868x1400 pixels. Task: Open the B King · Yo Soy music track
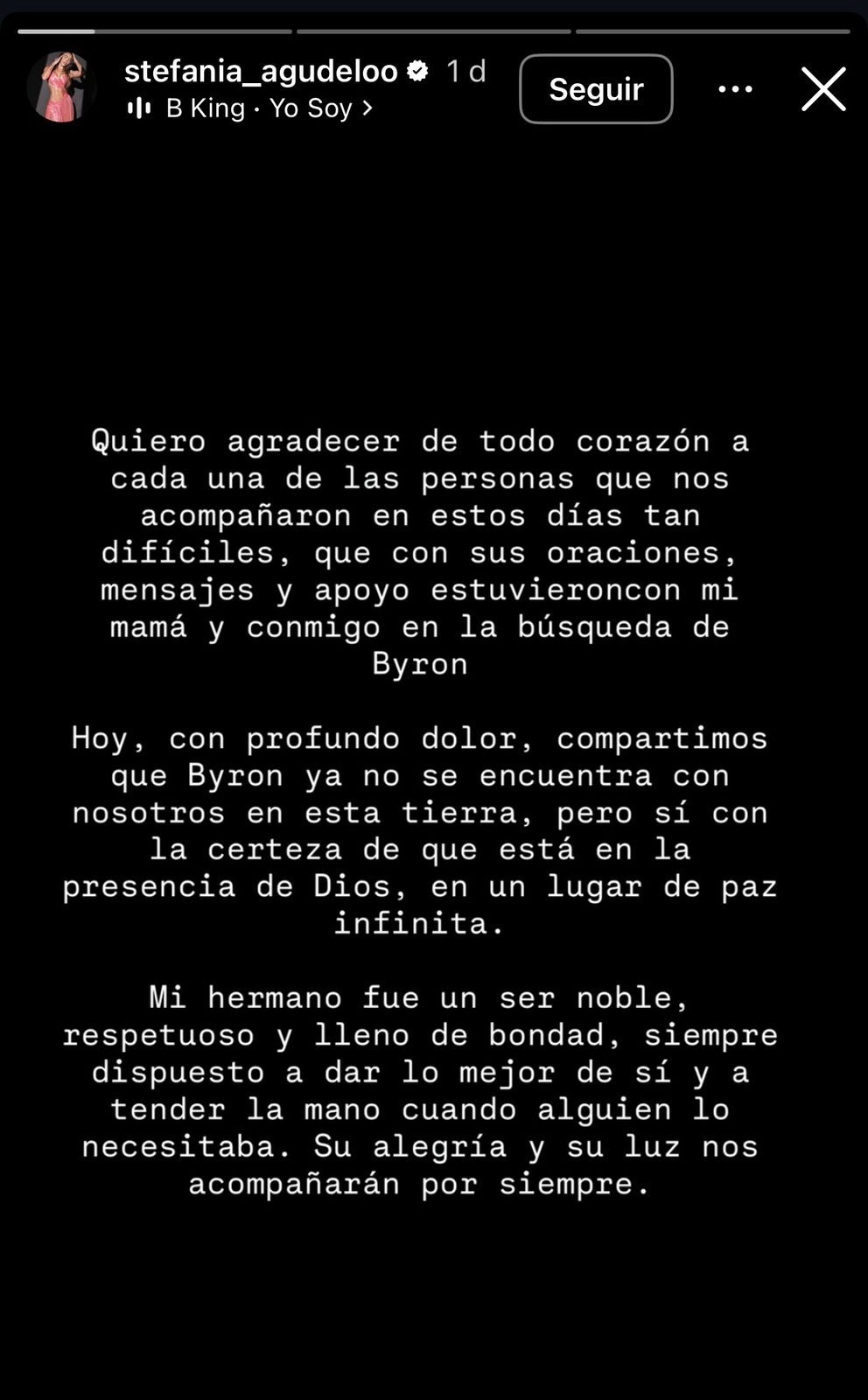coord(258,108)
